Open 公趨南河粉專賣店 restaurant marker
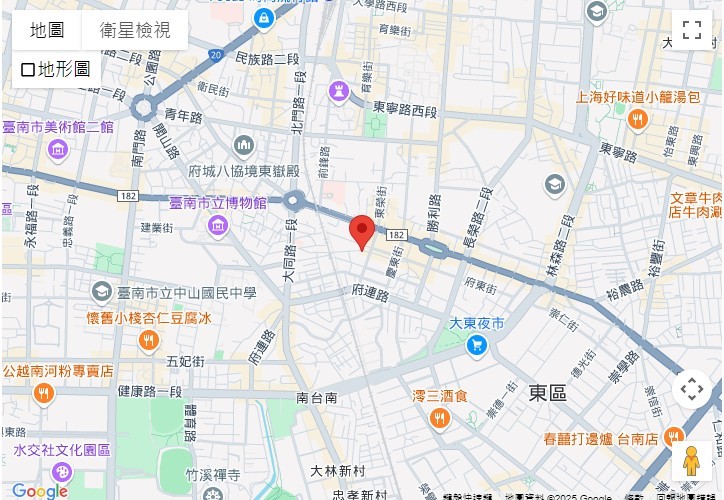 click(42, 393)
